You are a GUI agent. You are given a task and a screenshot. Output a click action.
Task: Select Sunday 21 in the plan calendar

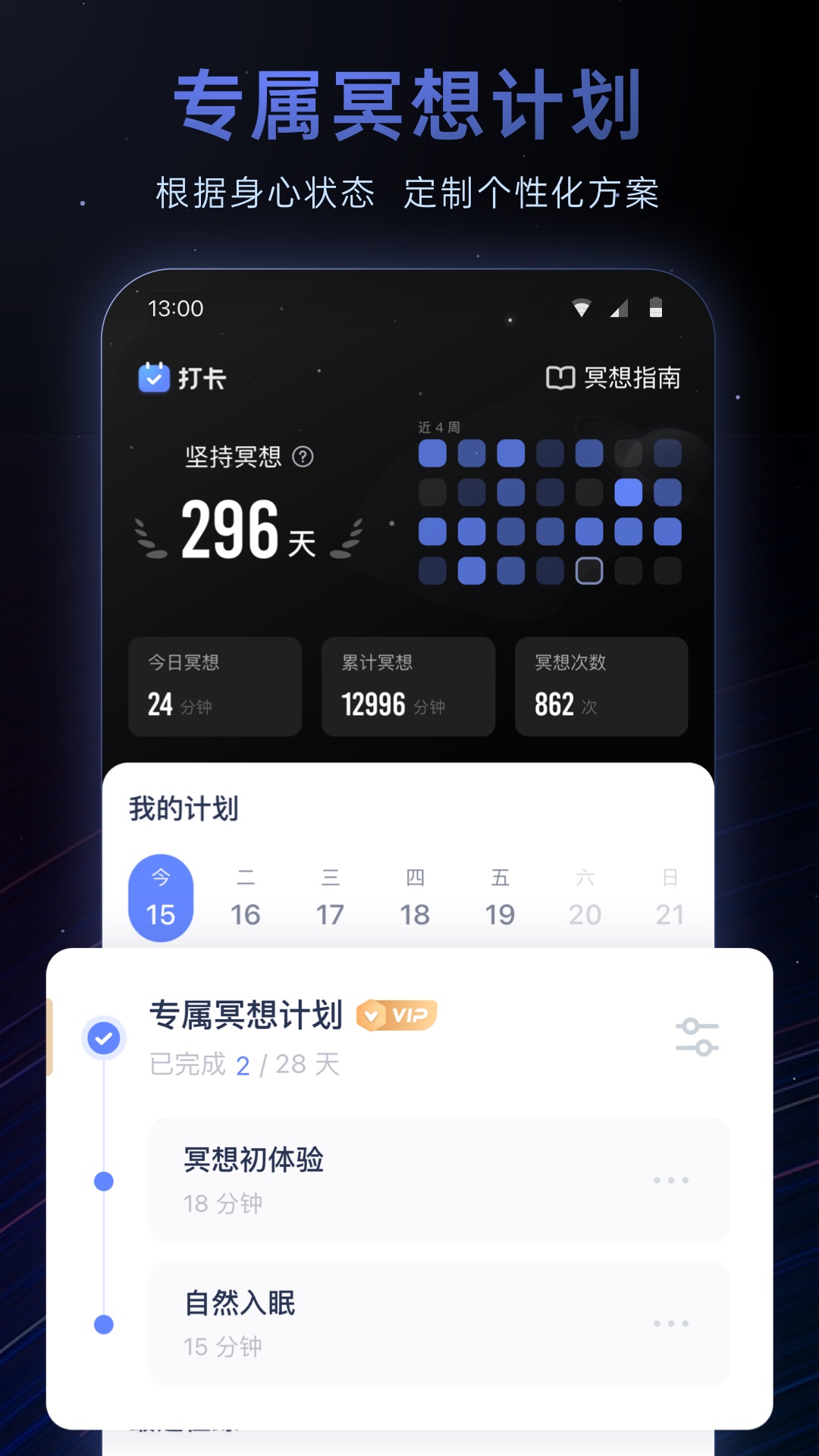click(670, 899)
